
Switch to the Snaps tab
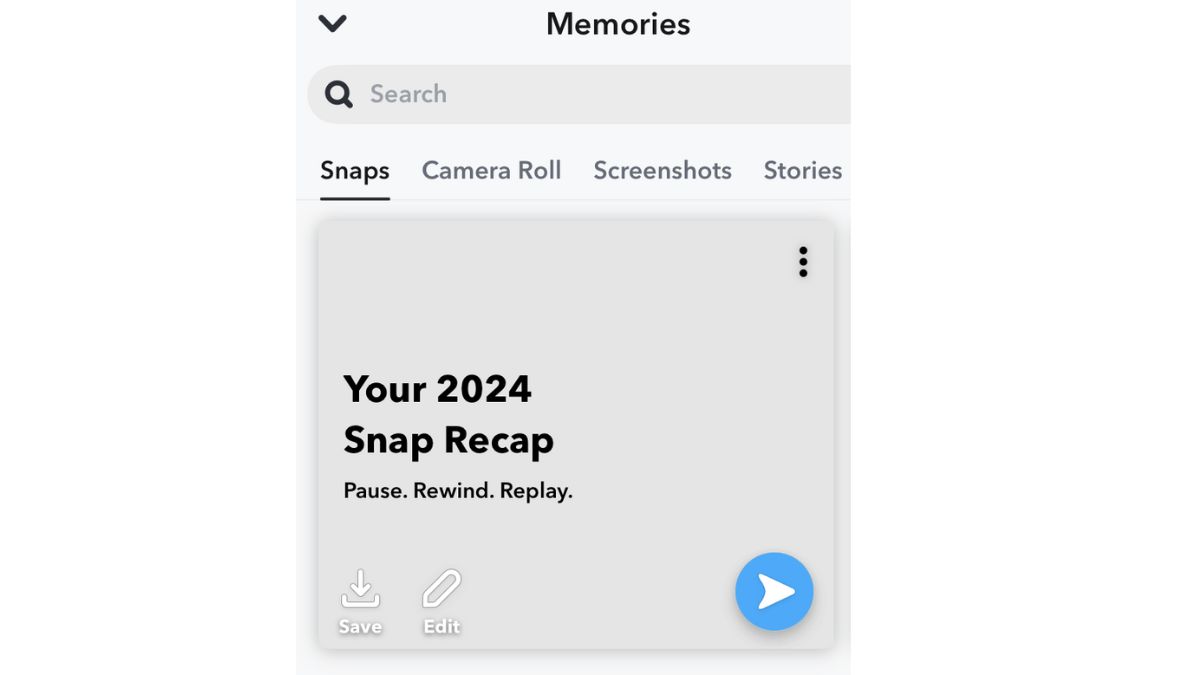click(354, 171)
